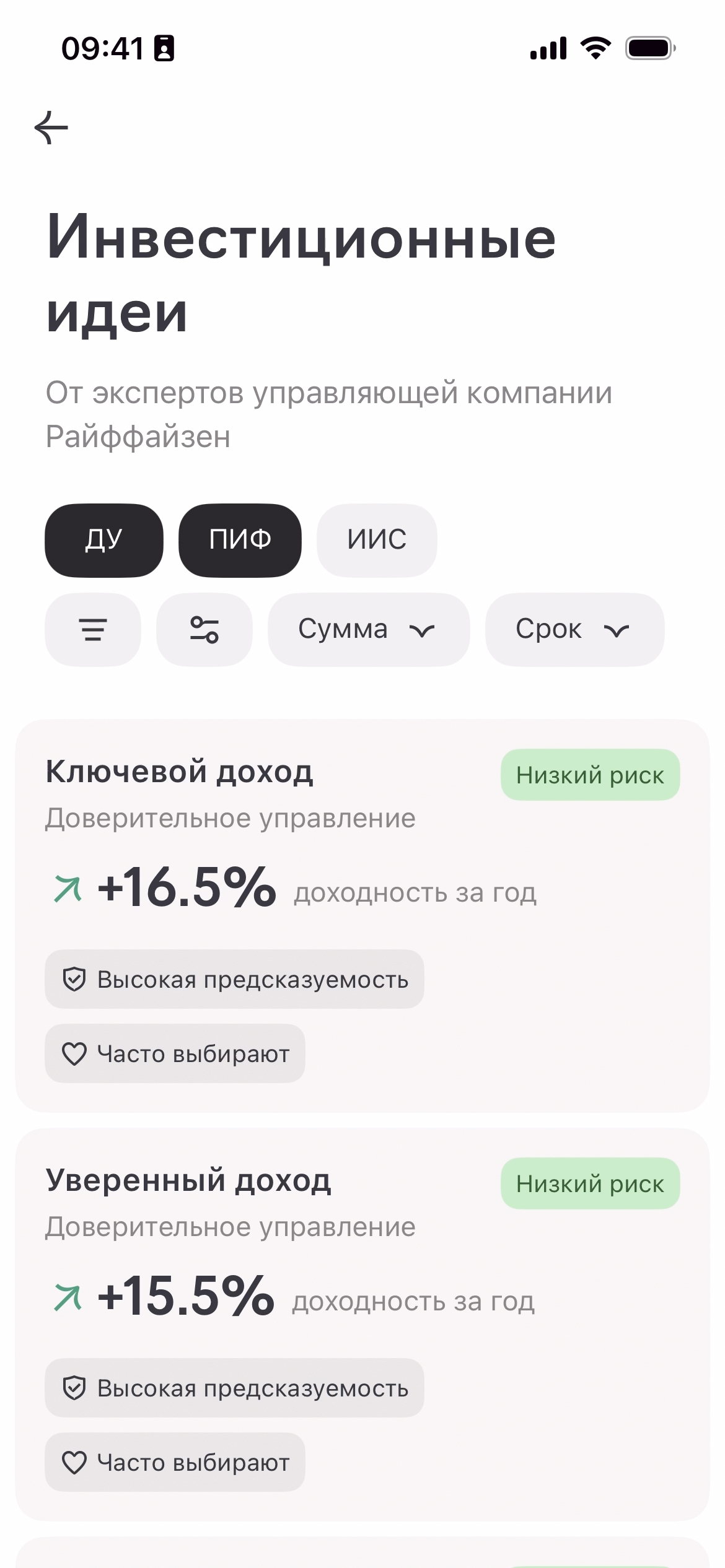This screenshot has width=725, height=1568.
Task: Expand the Срок dropdown
Action: [574, 630]
